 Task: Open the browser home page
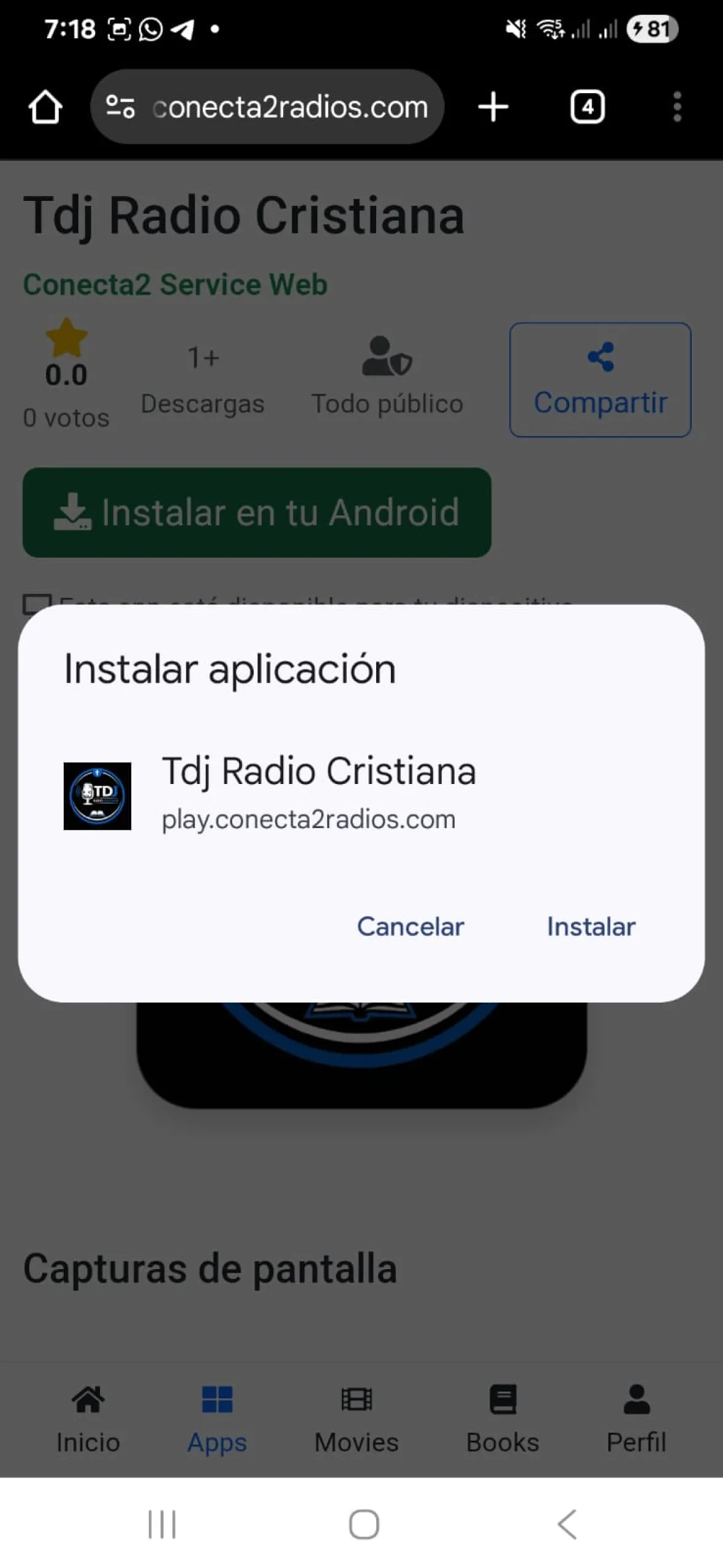(45, 107)
